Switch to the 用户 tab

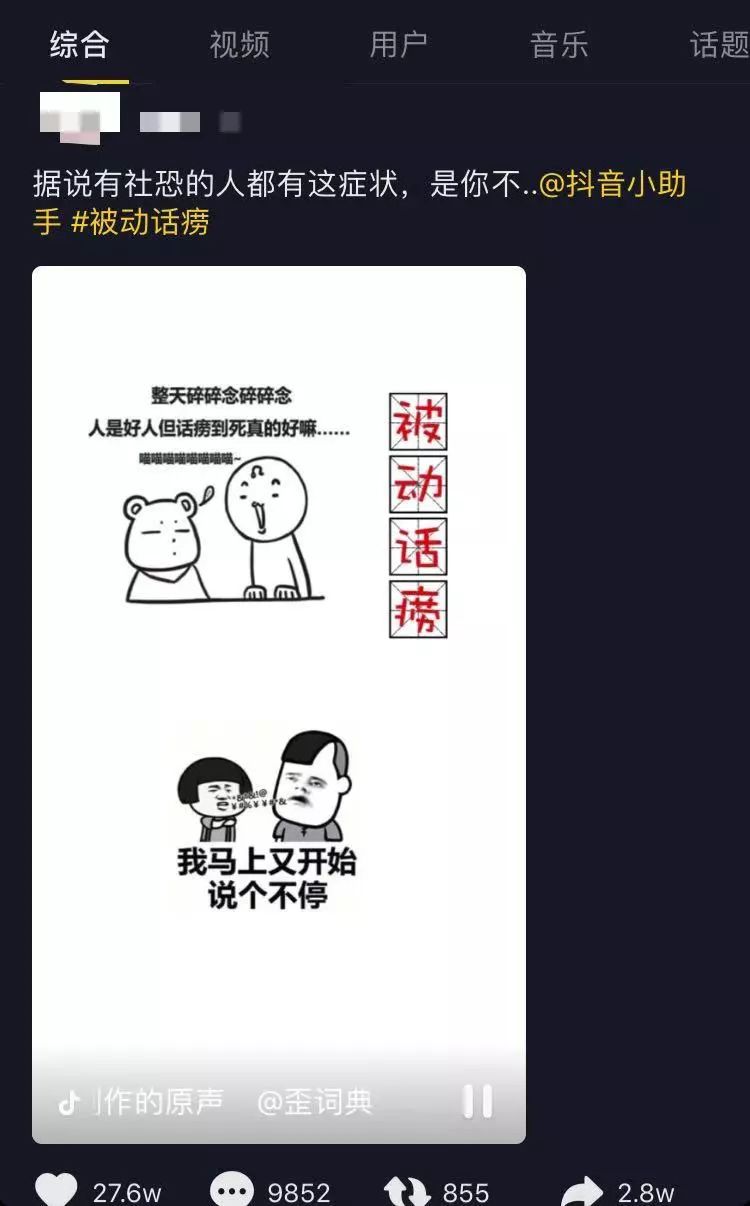click(398, 45)
